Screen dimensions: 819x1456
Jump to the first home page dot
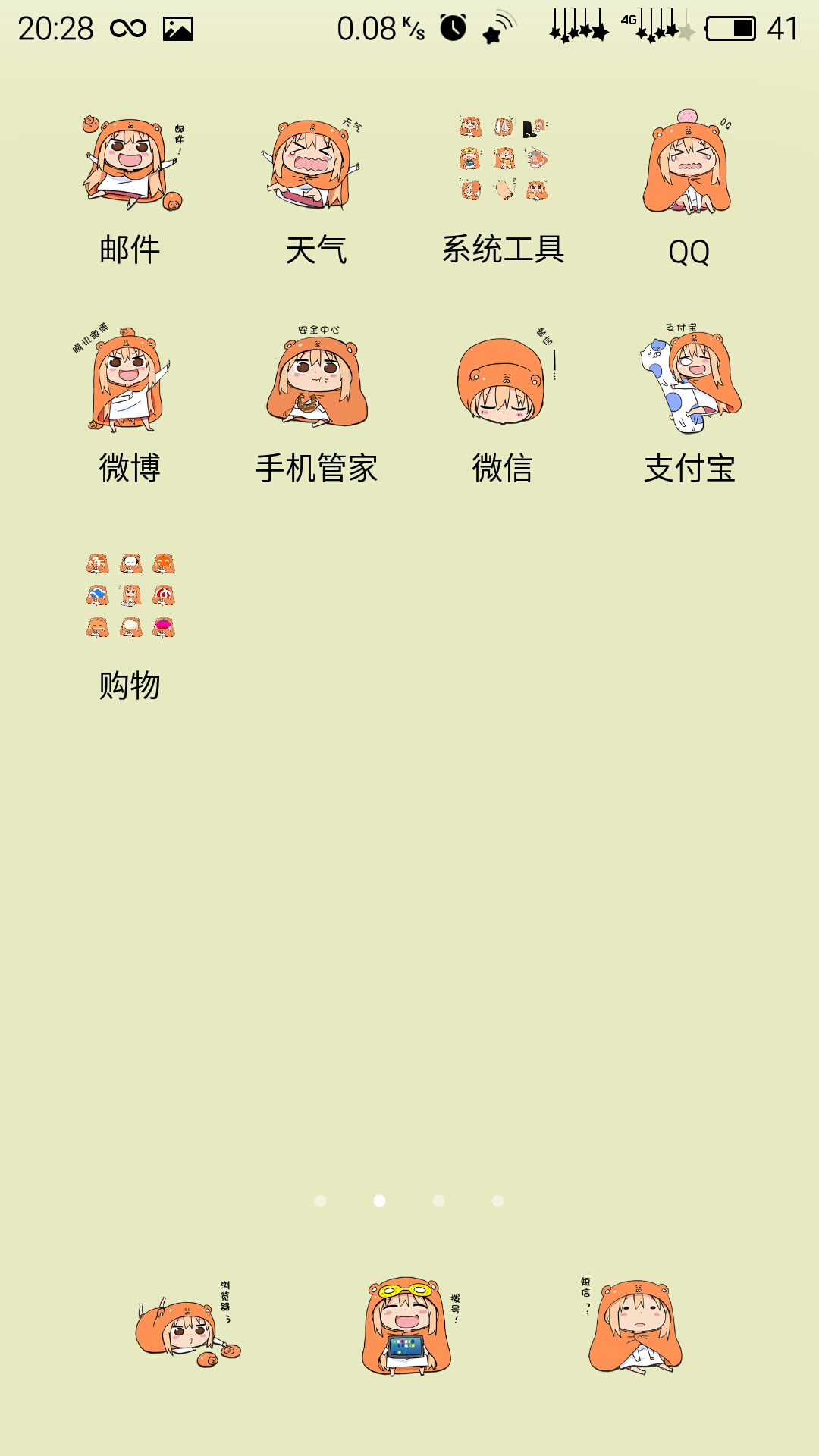coord(321,1200)
